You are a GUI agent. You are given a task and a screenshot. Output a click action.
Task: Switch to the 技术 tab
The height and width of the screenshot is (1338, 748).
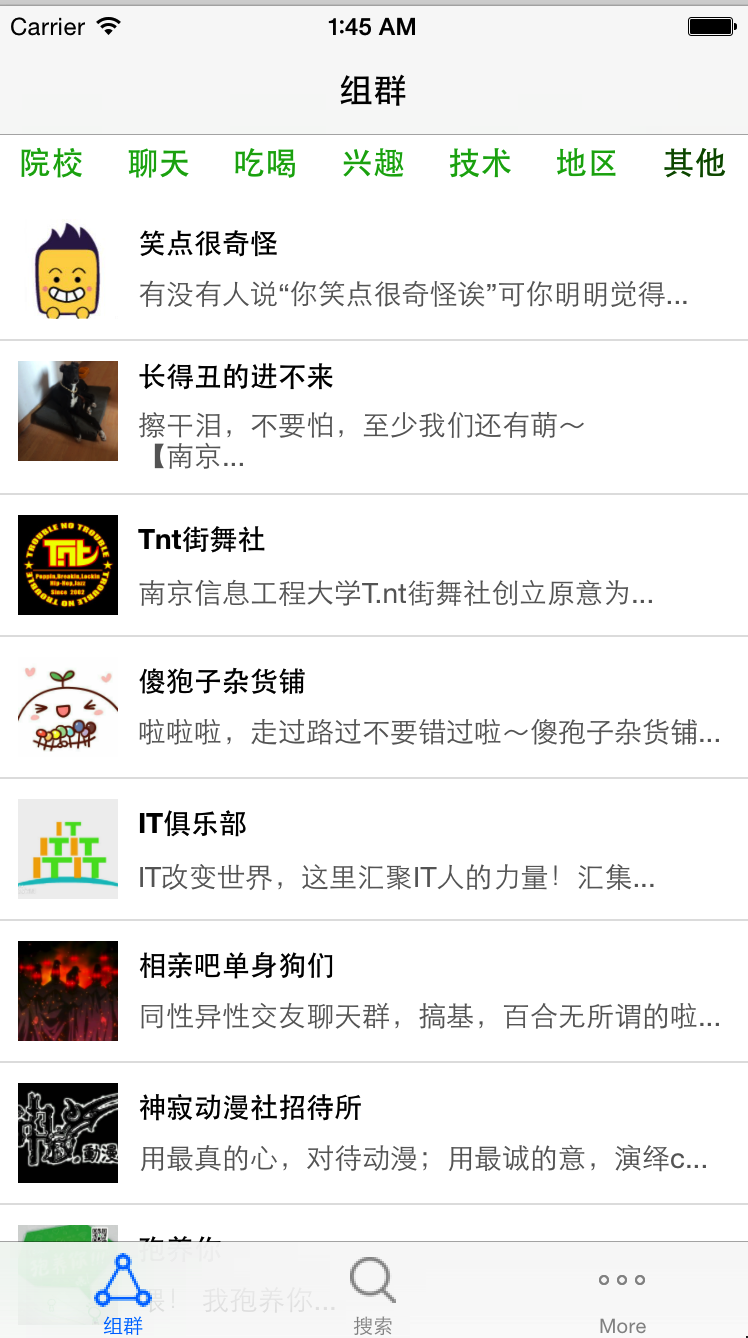[480, 163]
